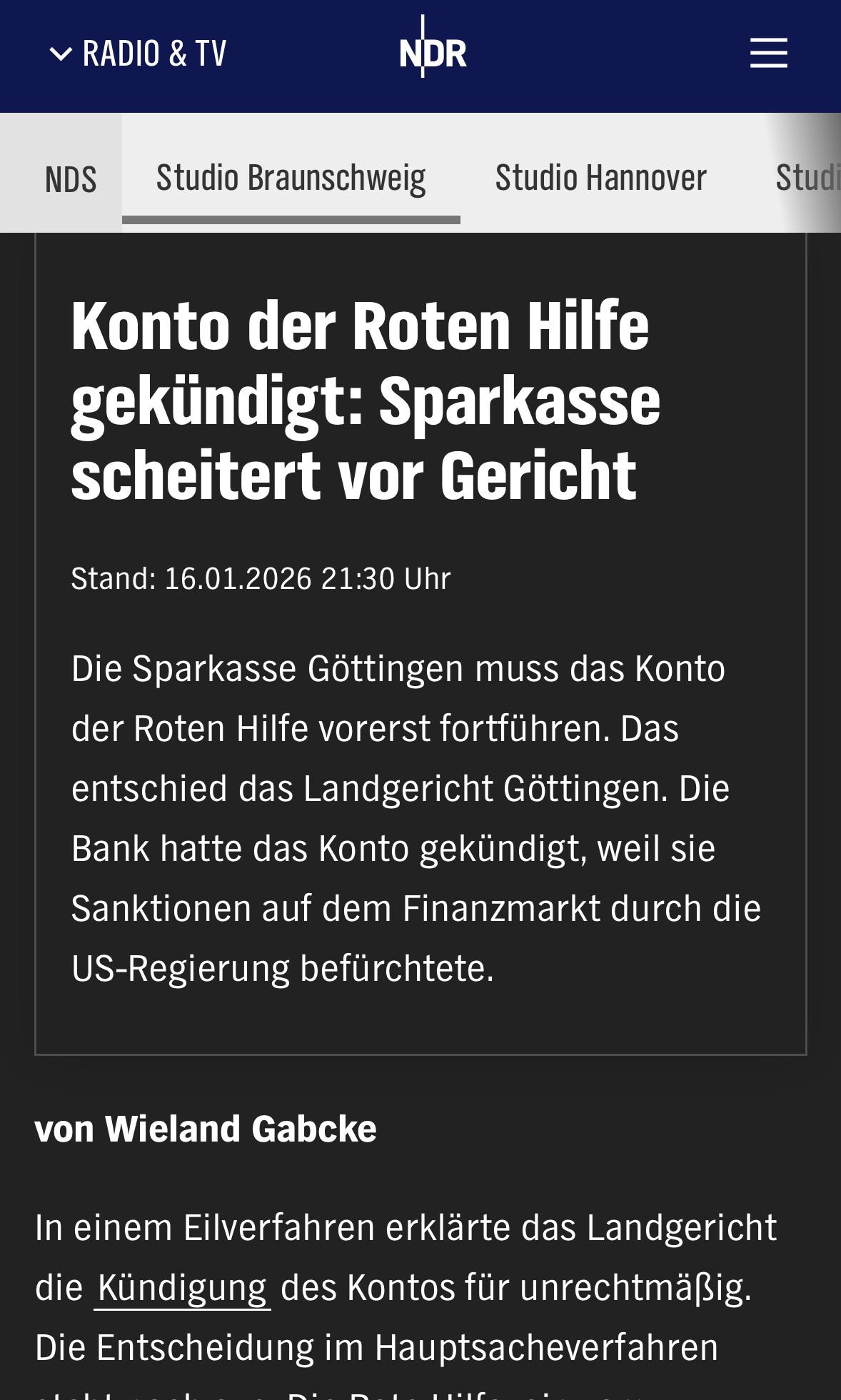Go to the NDR homepage logo
841x1400 pixels.
[433, 53]
